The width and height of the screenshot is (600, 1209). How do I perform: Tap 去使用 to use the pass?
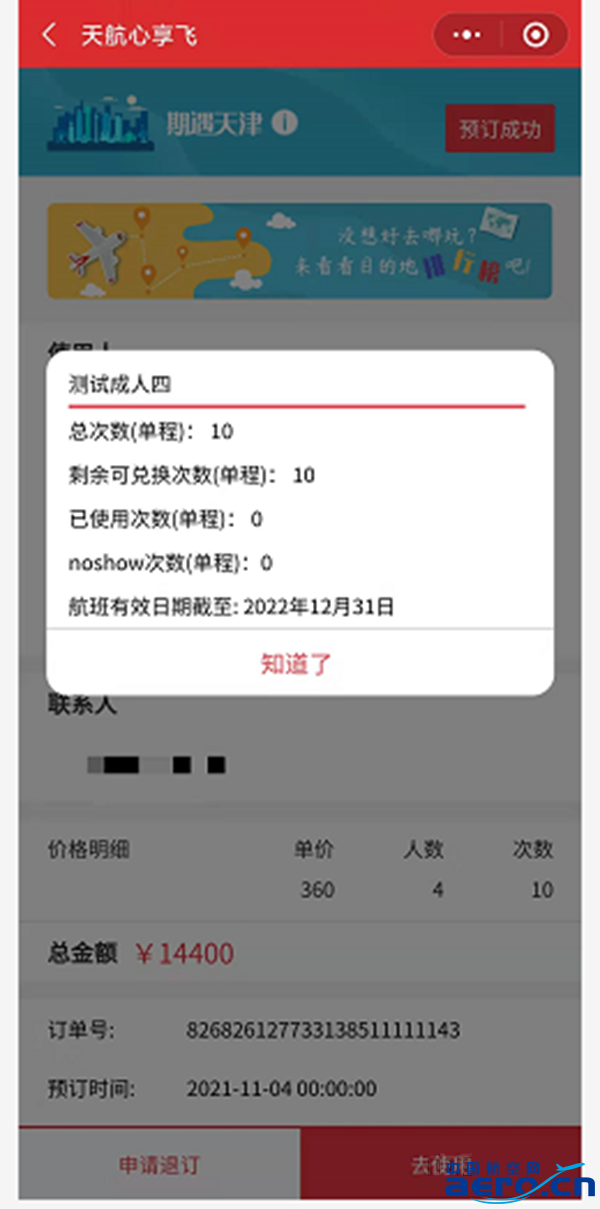(440, 1164)
